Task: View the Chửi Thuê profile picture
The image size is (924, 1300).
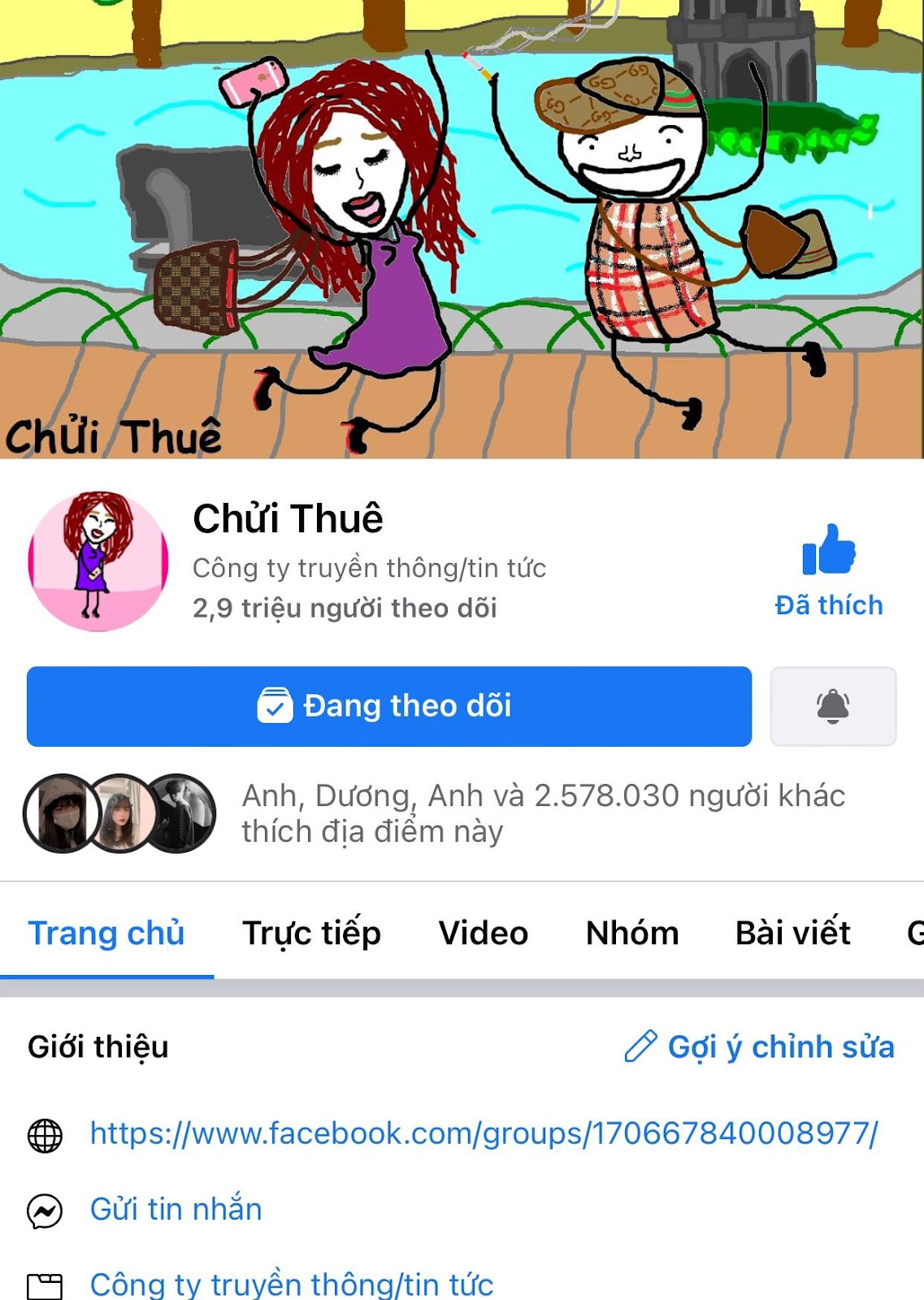Action: 98,561
